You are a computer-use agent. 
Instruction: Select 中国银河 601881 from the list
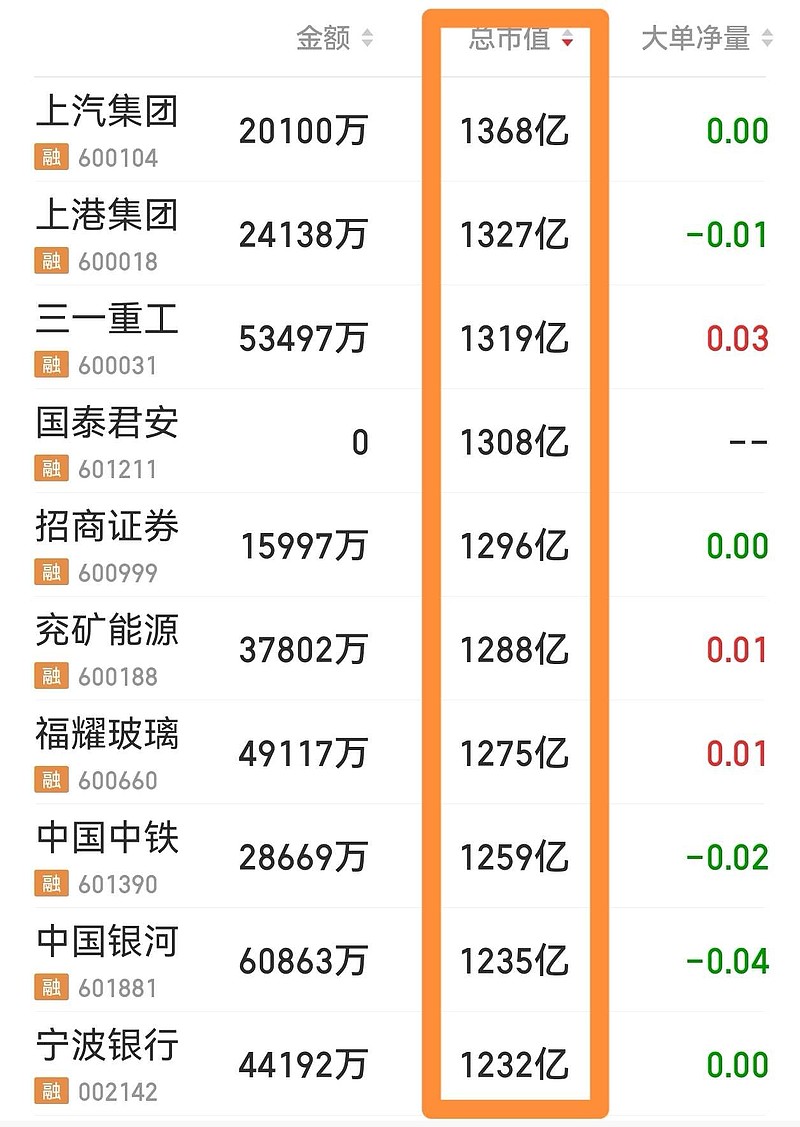[400, 960]
